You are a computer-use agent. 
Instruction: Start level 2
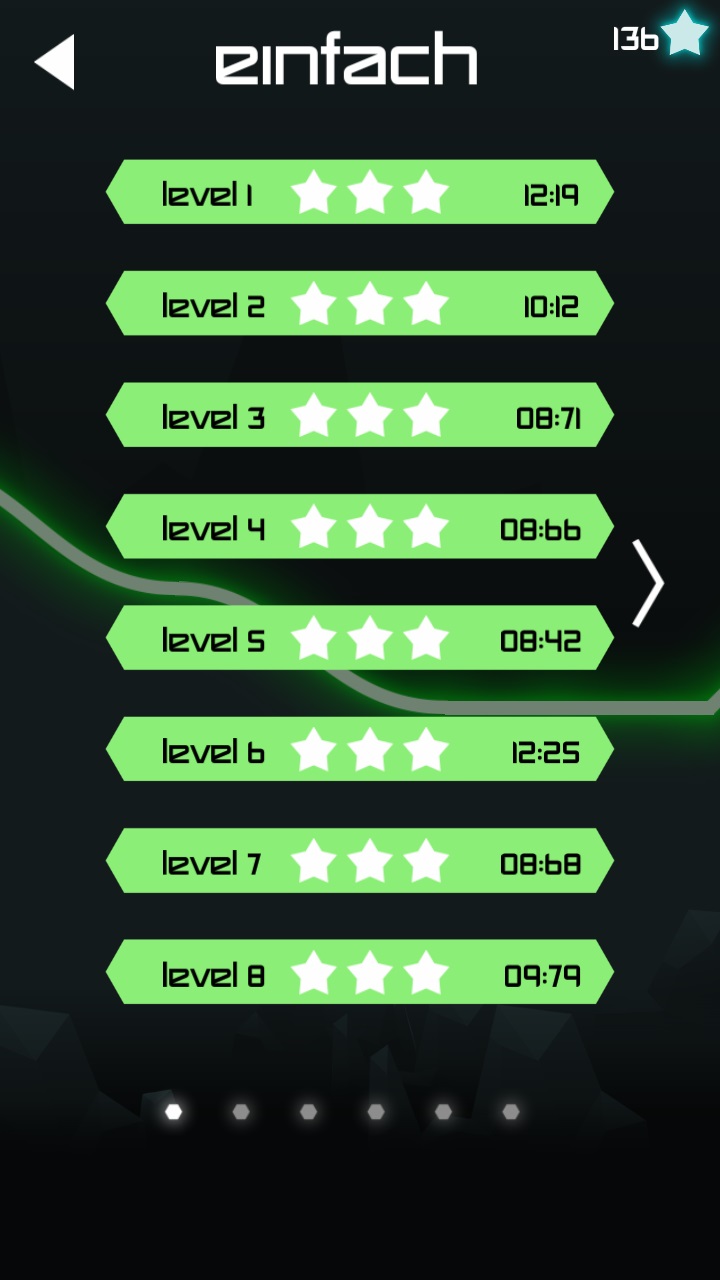click(x=359, y=303)
